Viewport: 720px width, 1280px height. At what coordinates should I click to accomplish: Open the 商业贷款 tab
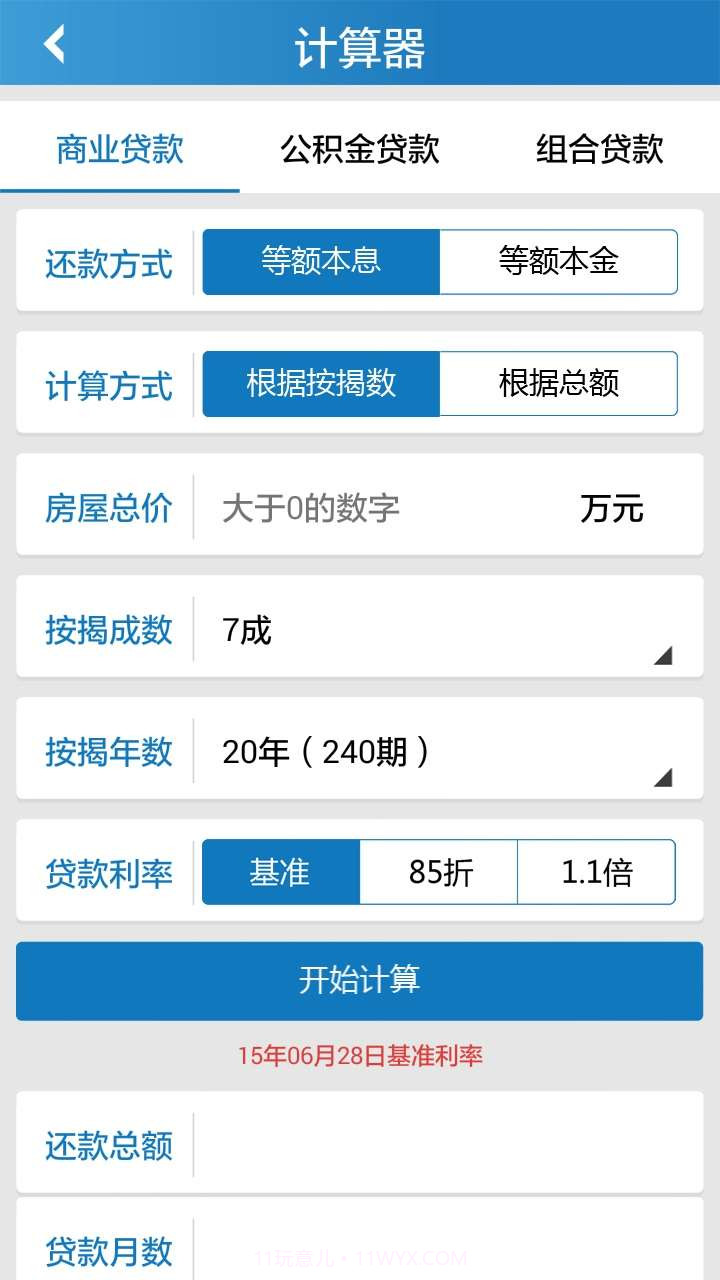point(120,150)
